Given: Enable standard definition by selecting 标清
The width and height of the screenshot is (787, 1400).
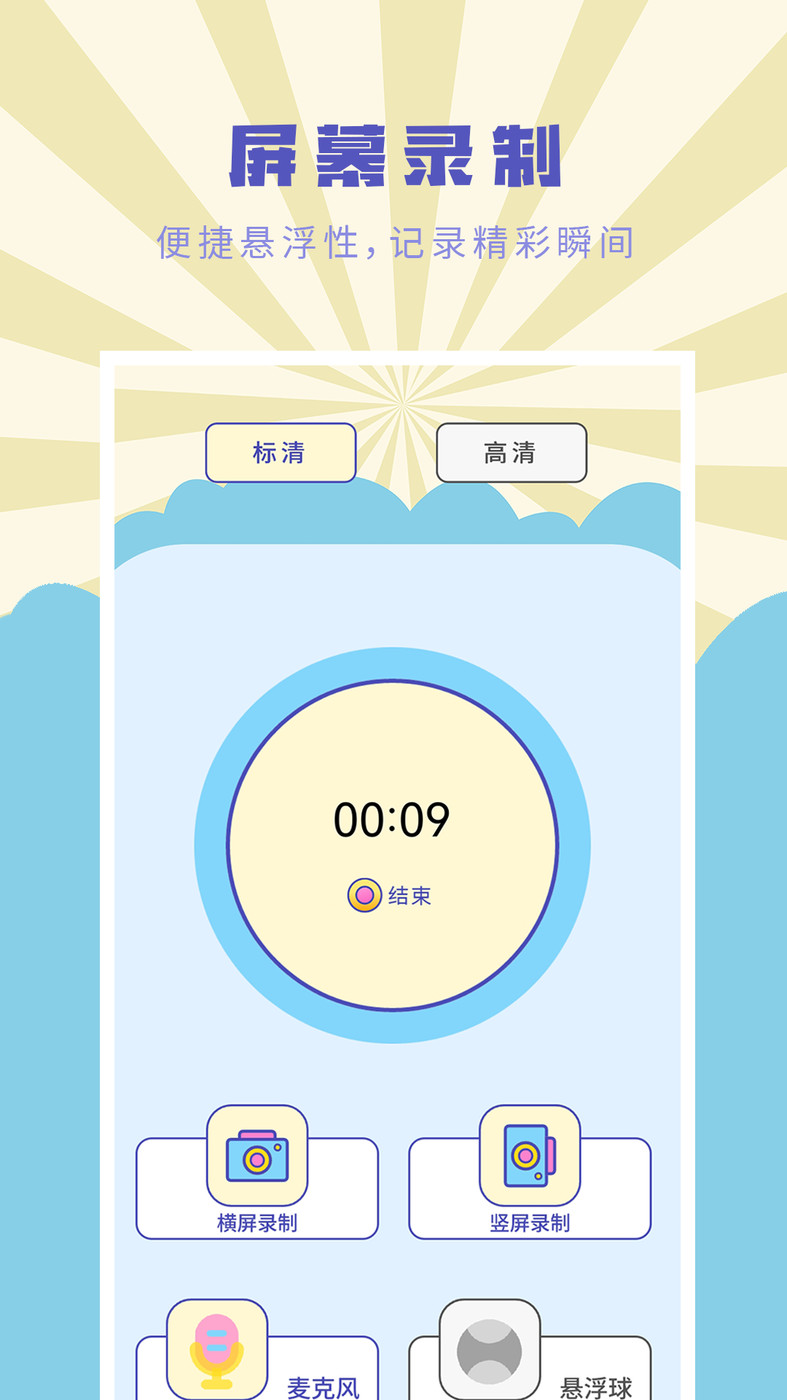Looking at the screenshot, I should point(280,452).
